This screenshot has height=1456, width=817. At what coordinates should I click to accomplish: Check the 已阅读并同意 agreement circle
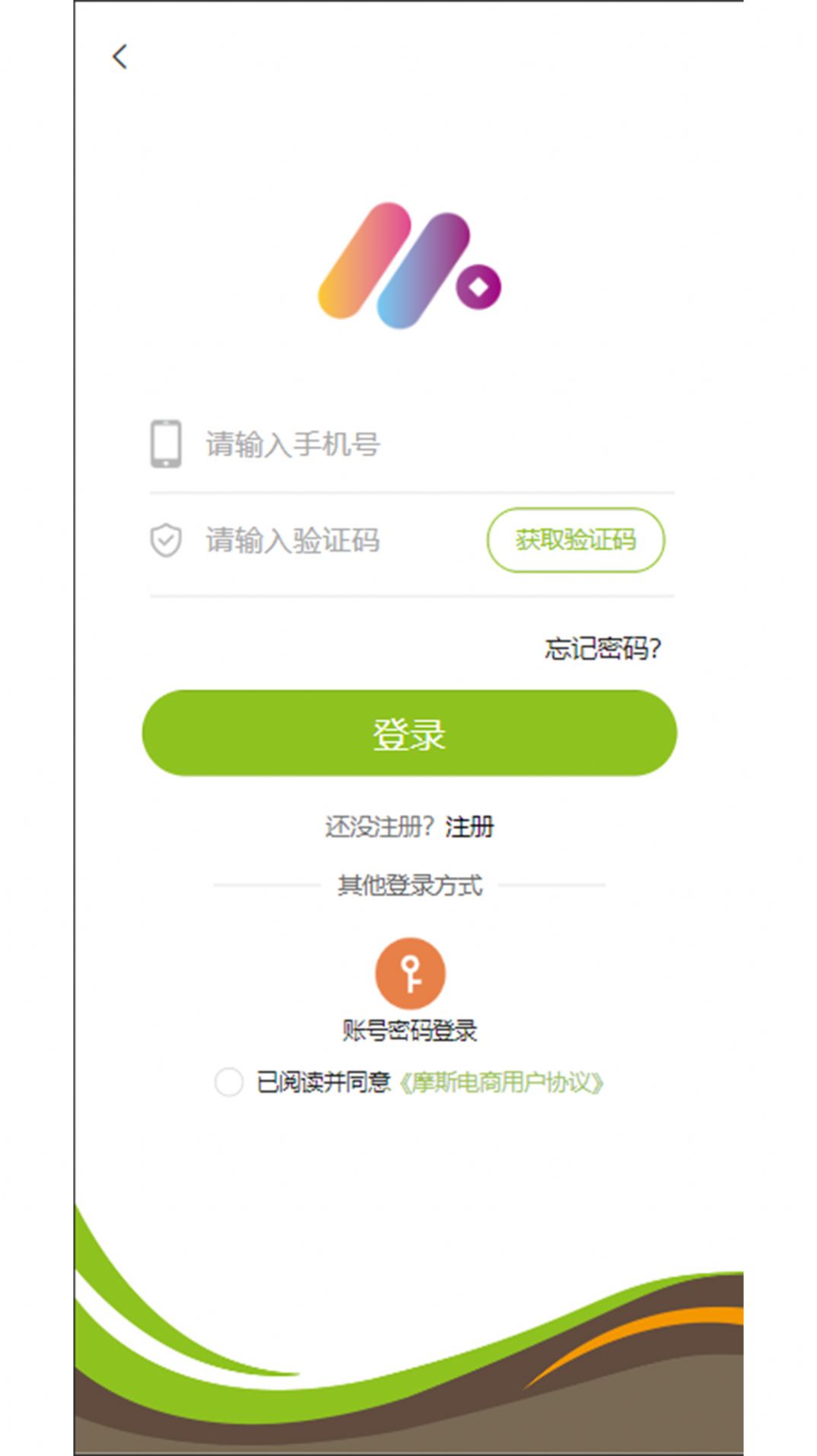pos(228,1082)
